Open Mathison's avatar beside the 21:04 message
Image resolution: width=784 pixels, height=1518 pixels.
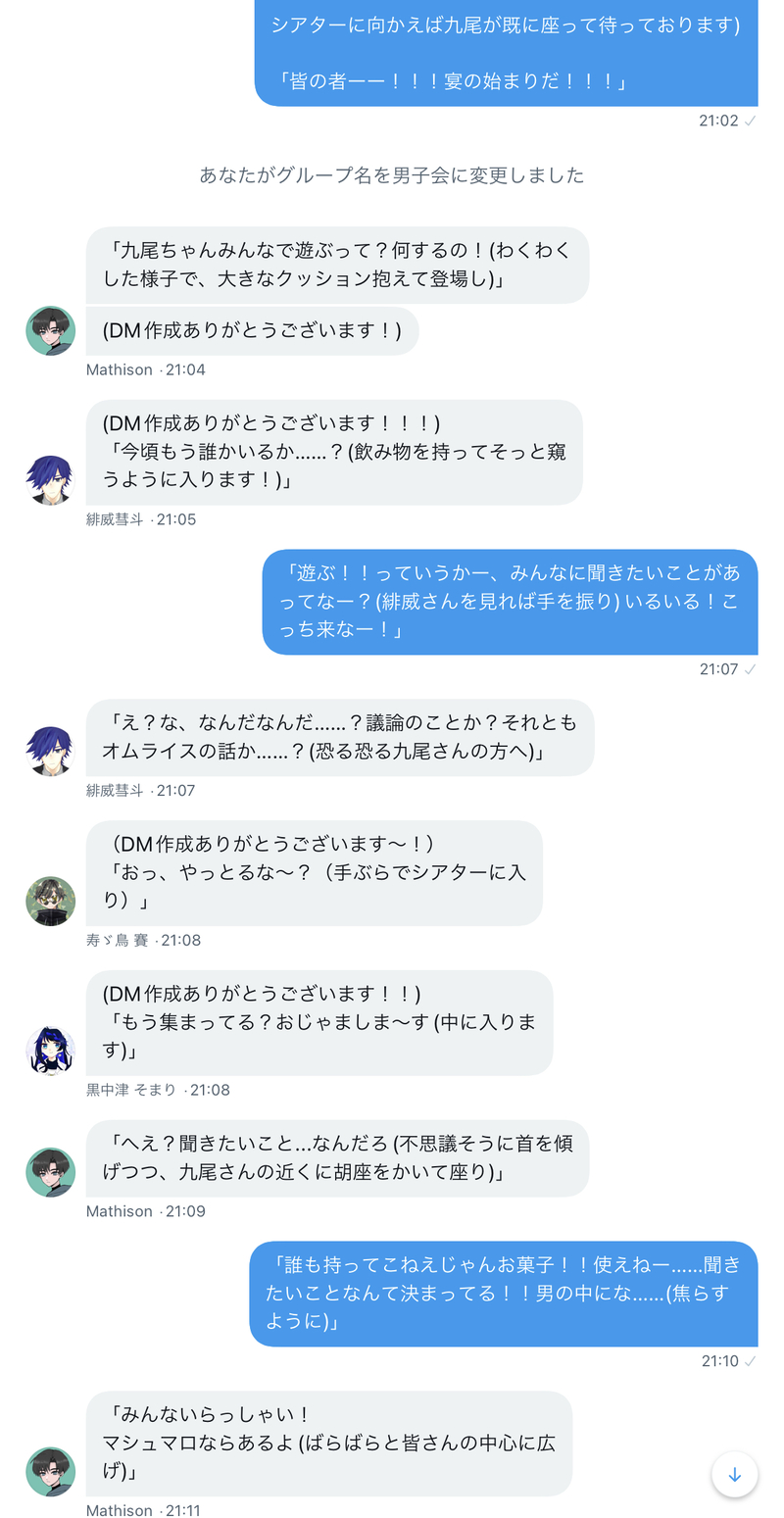click(x=50, y=330)
